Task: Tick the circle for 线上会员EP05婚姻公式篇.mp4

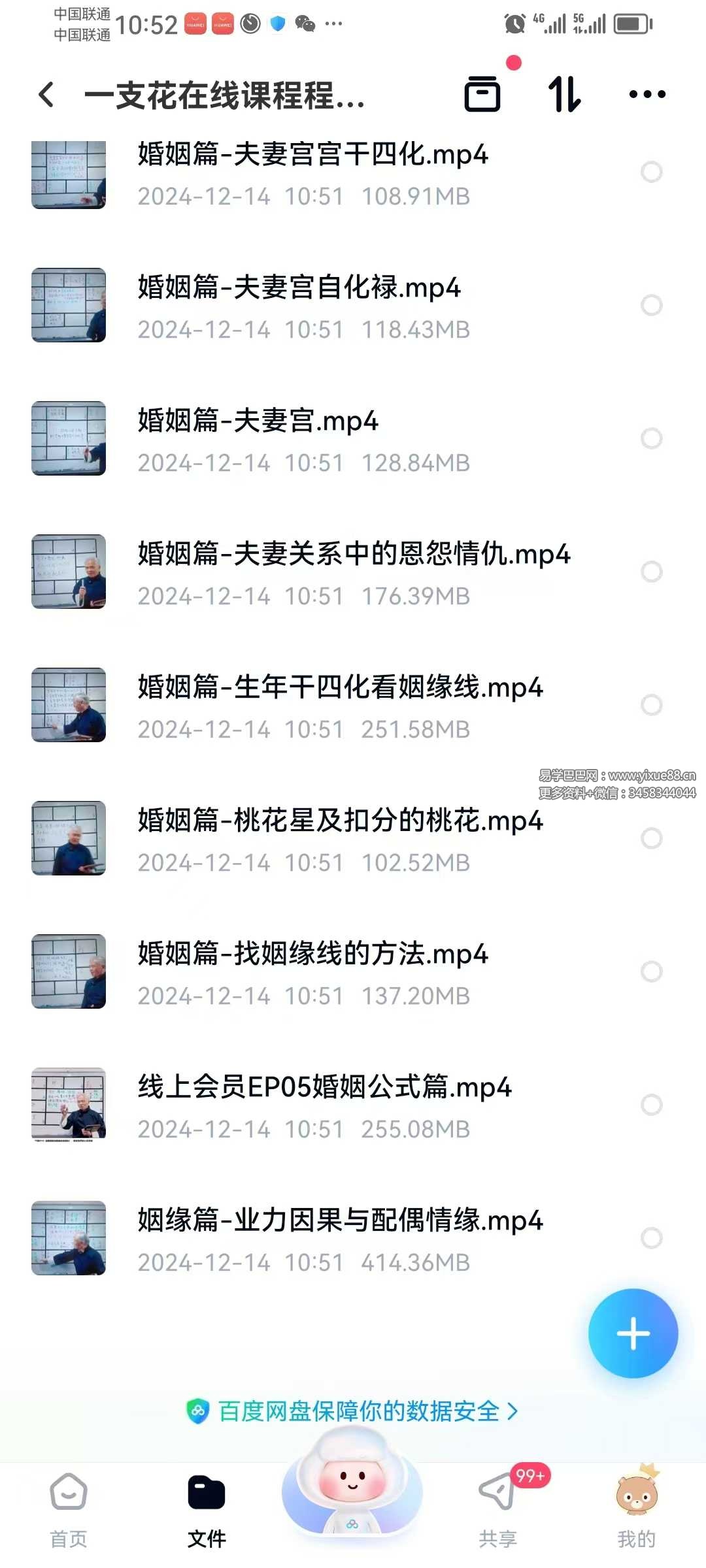Action: click(x=651, y=1105)
